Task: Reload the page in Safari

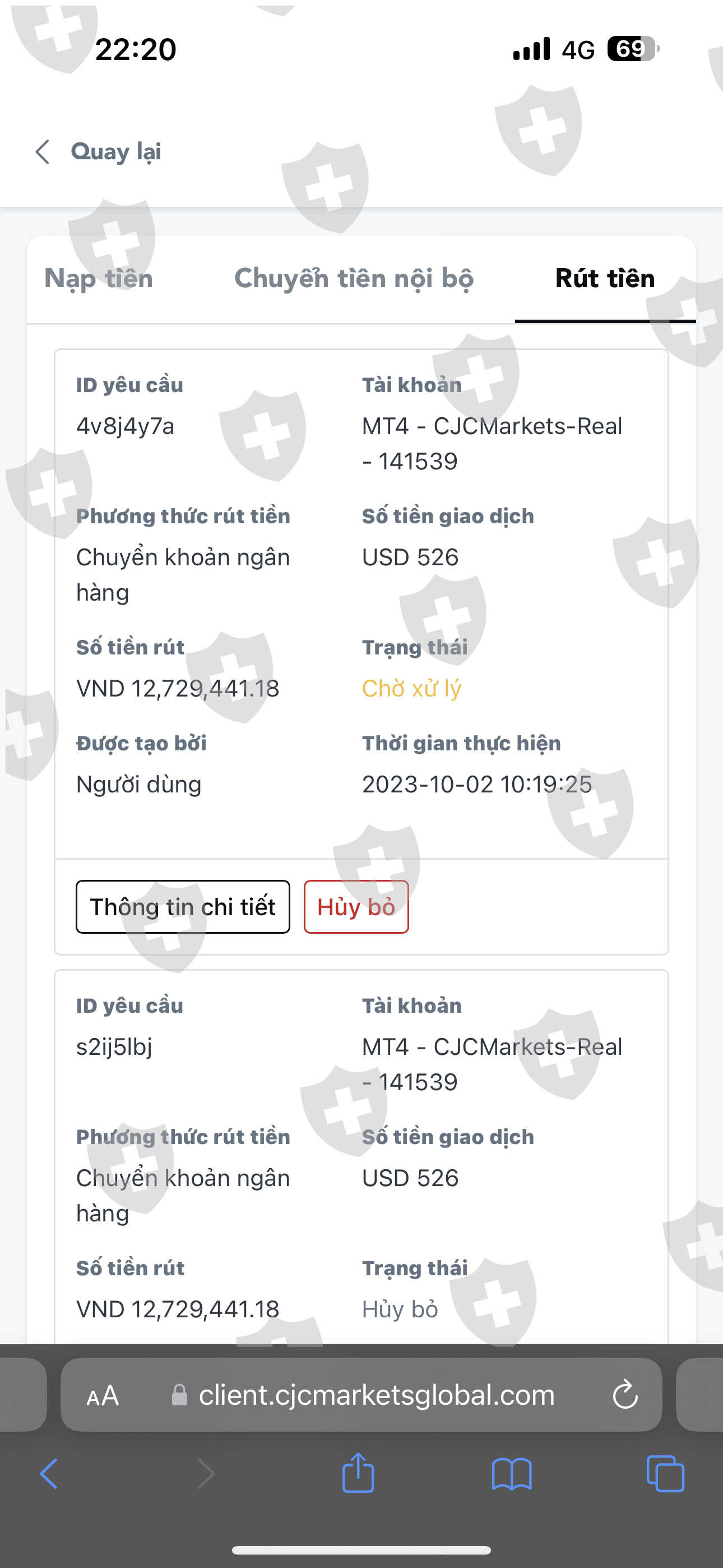Action: point(625,1395)
